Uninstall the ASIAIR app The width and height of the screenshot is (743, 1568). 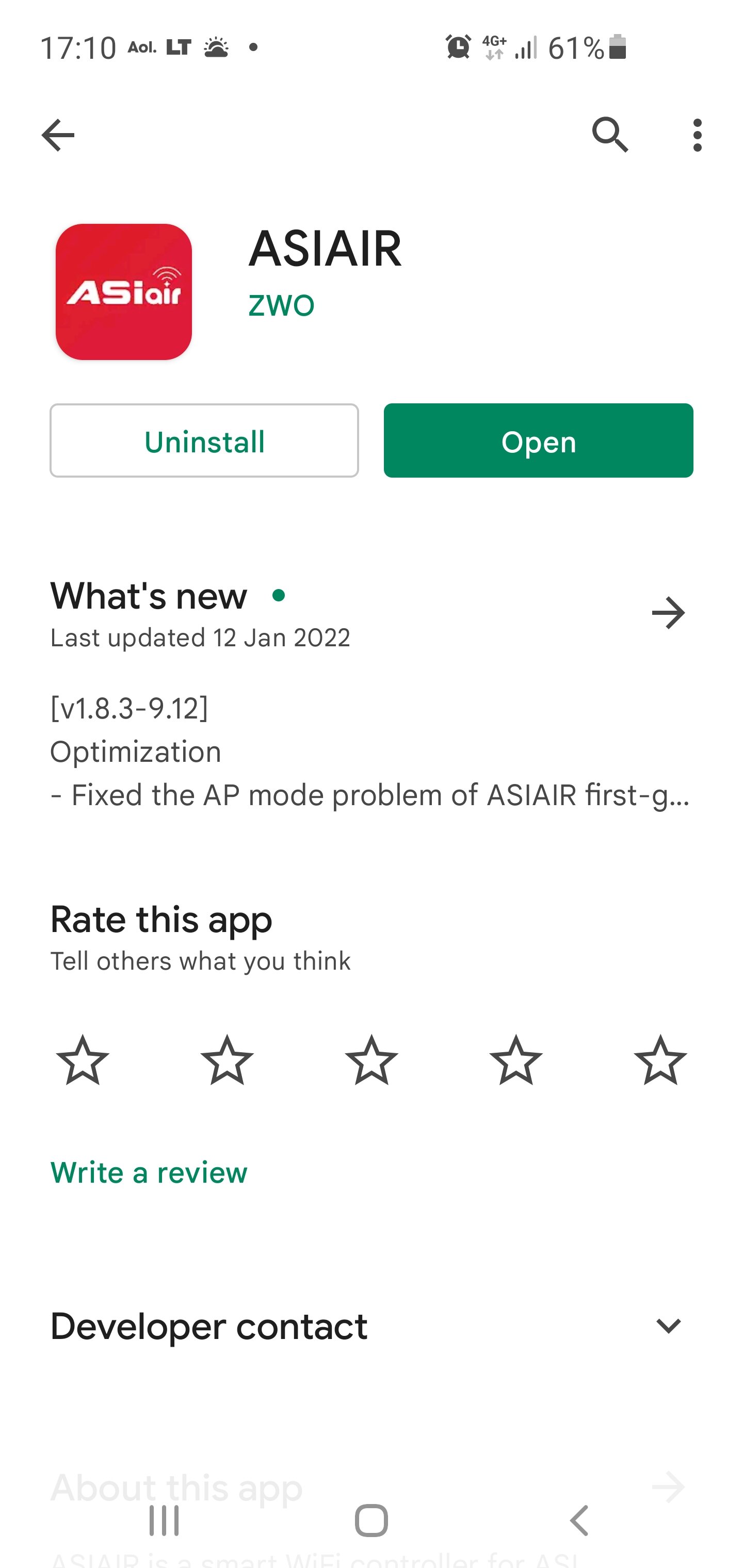click(204, 440)
